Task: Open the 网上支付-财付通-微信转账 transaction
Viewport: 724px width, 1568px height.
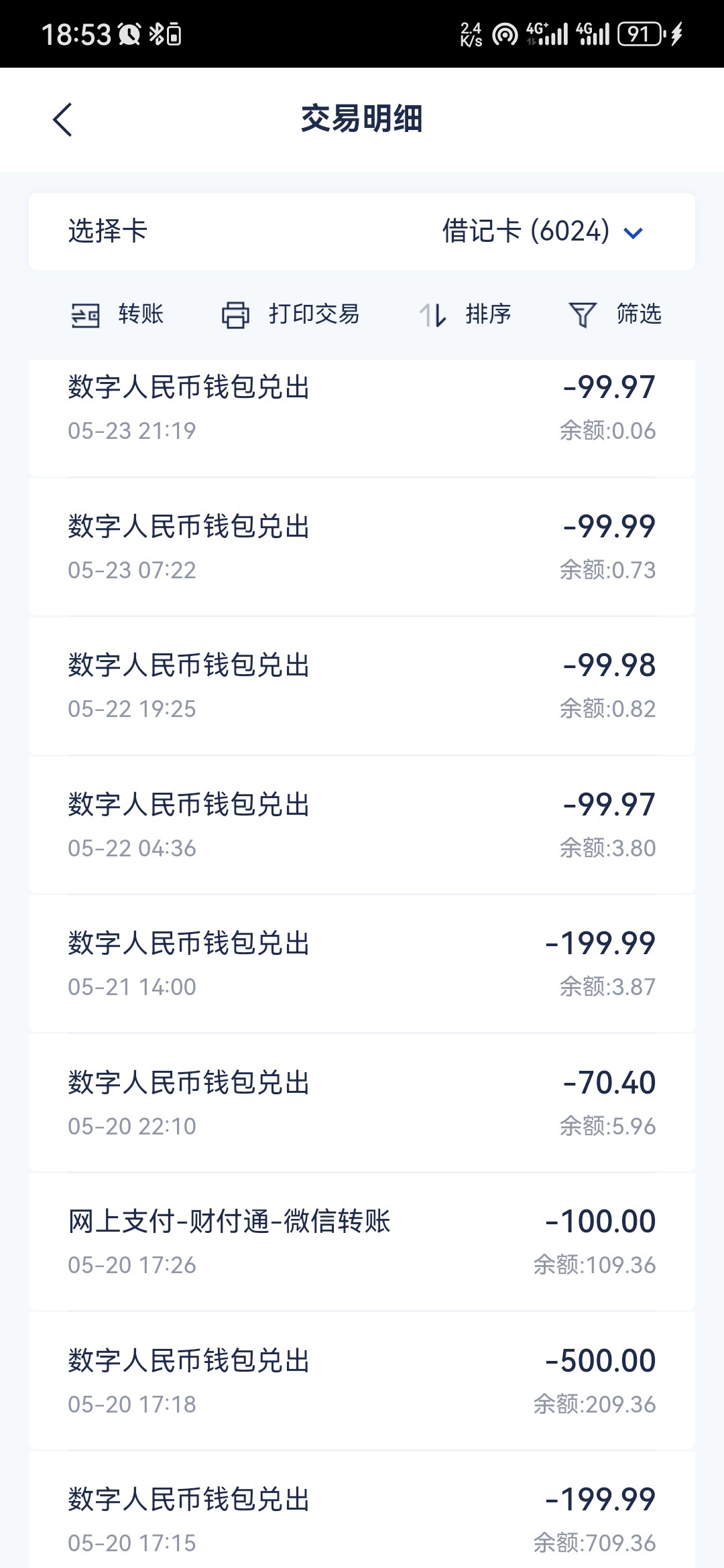Action: click(362, 1242)
